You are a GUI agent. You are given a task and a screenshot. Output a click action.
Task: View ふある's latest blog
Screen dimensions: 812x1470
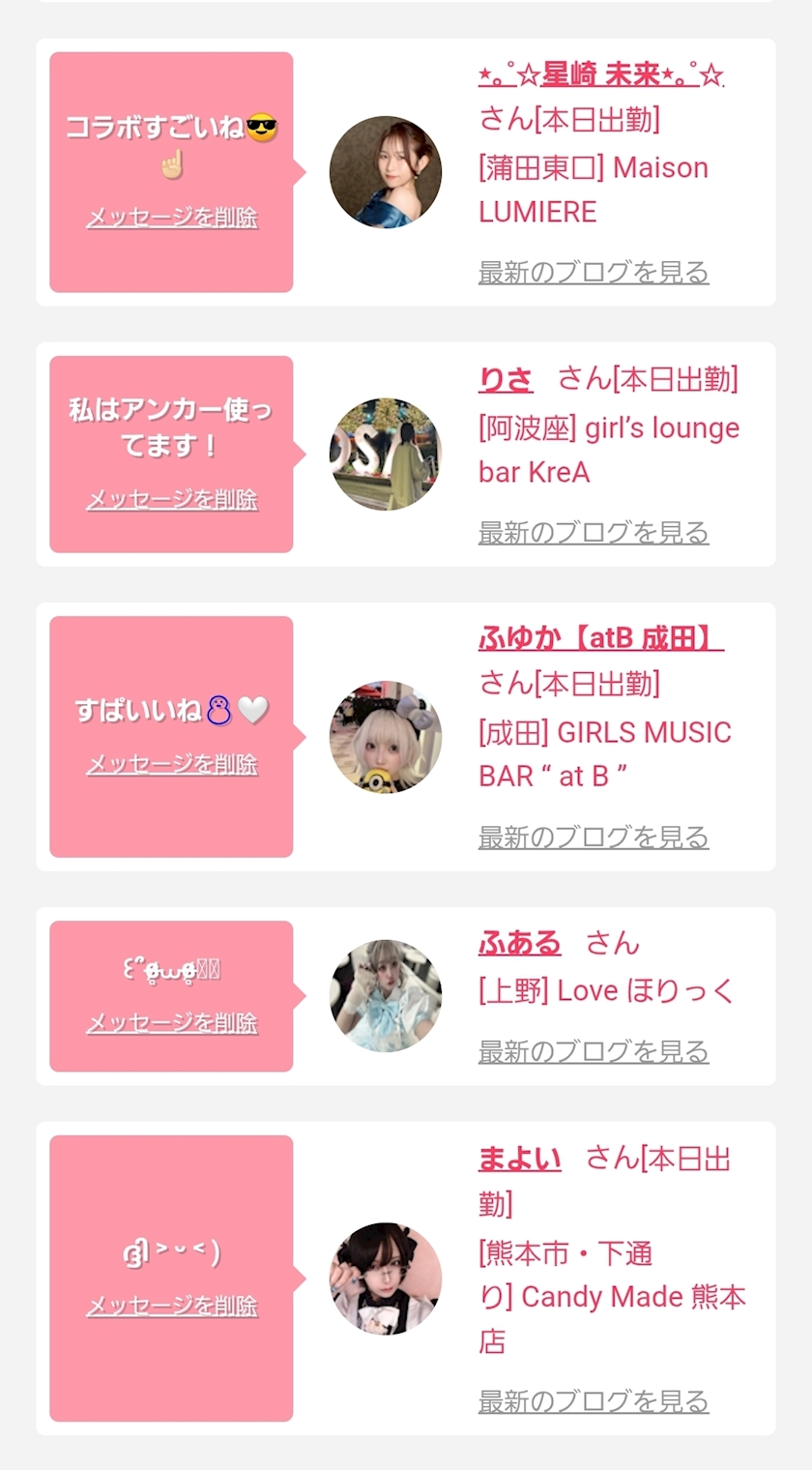click(x=594, y=1051)
